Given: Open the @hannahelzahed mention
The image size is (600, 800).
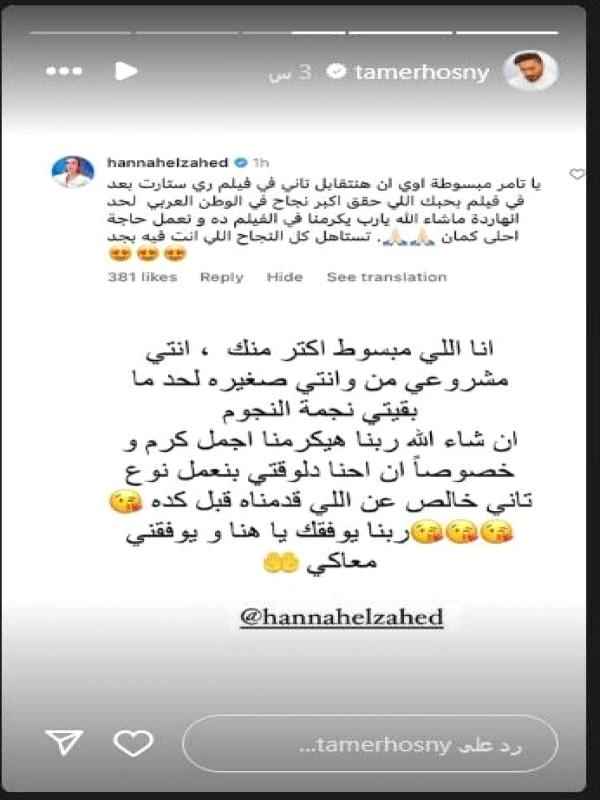Looking at the screenshot, I should click(341, 617).
